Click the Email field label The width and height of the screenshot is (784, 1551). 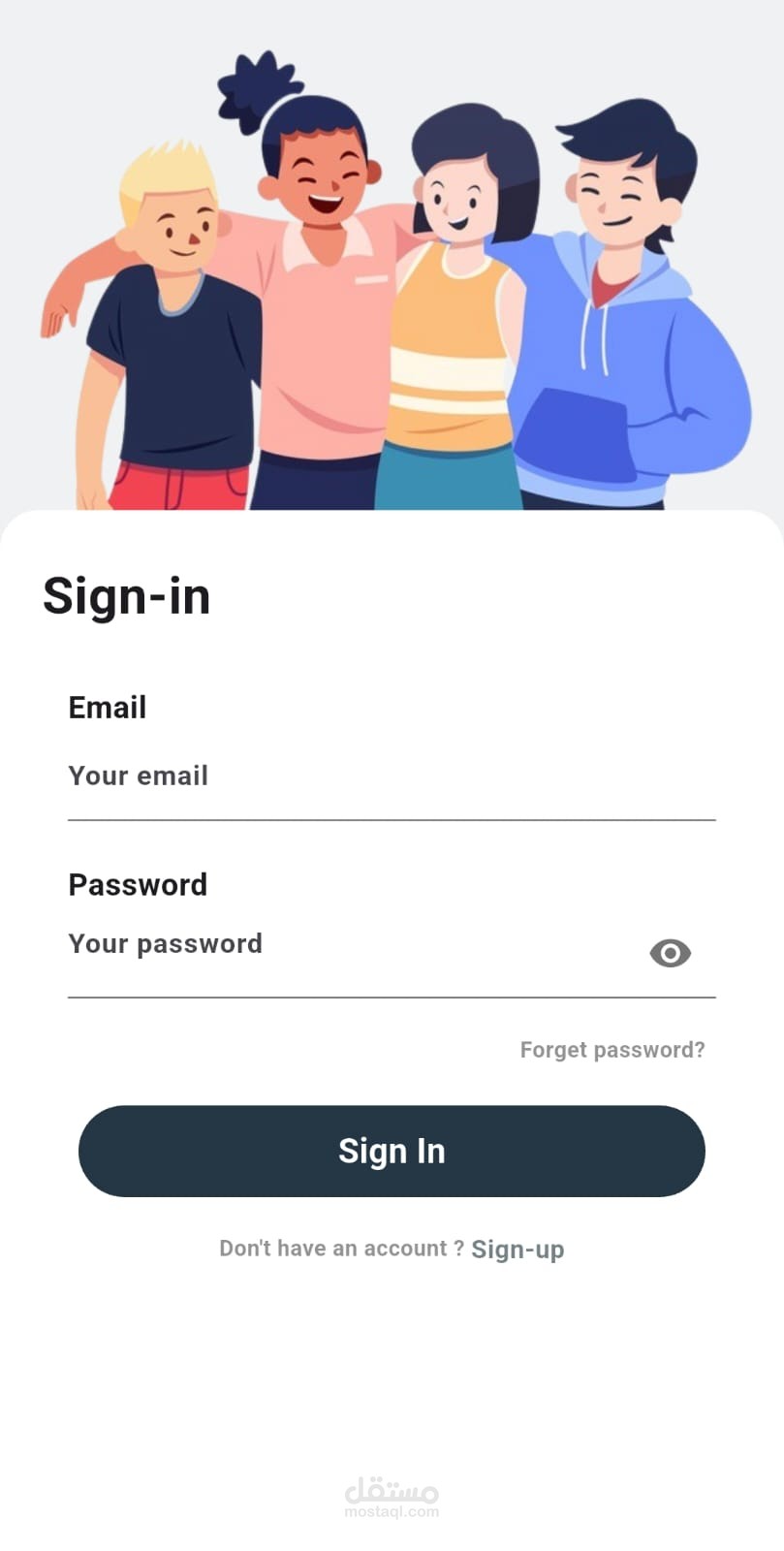coord(107,708)
